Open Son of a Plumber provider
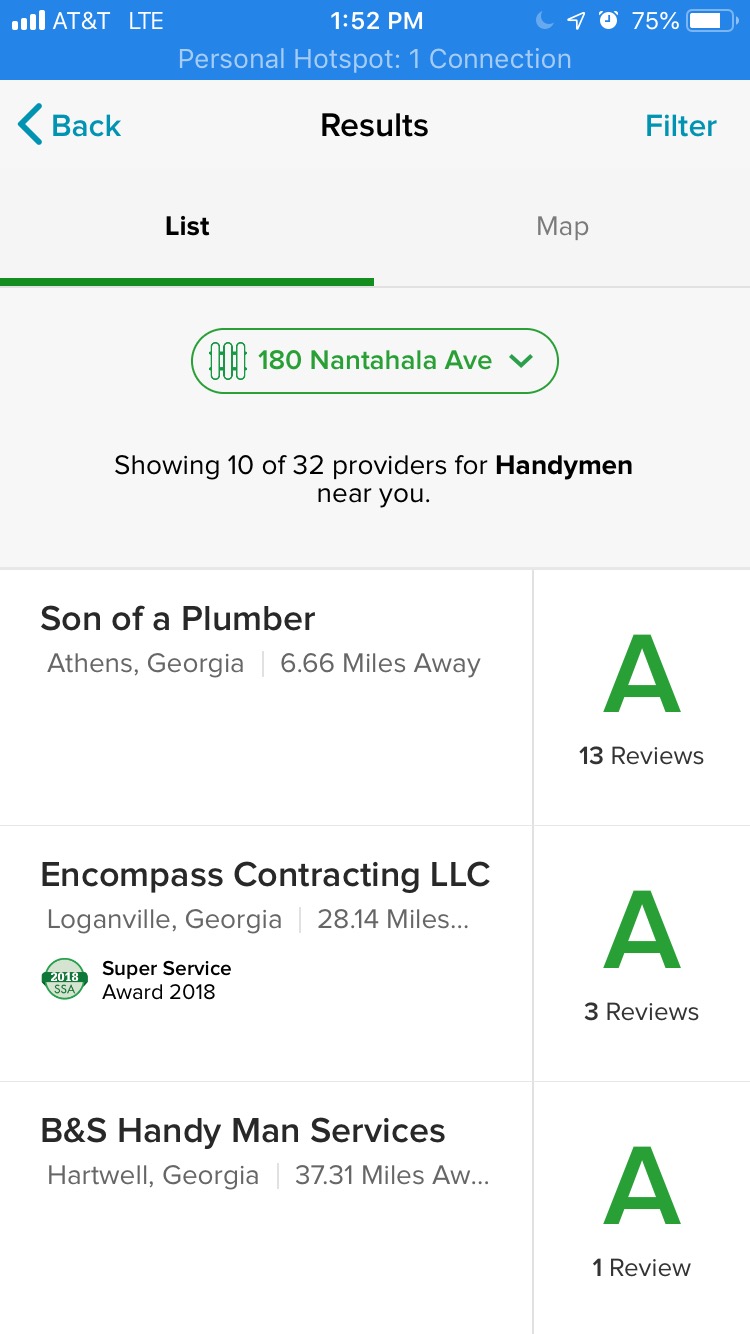 point(375,698)
